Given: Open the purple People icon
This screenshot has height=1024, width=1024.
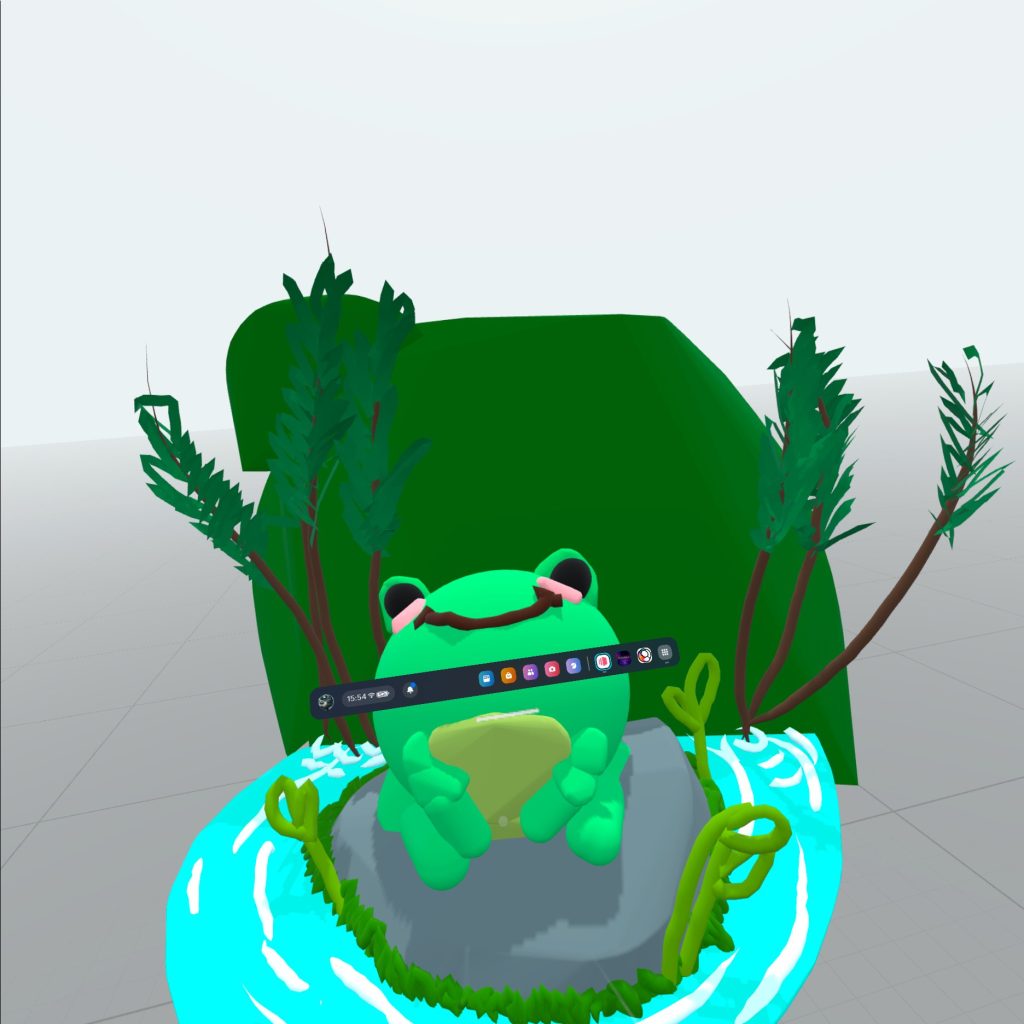Looking at the screenshot, I should click(530, 672).
